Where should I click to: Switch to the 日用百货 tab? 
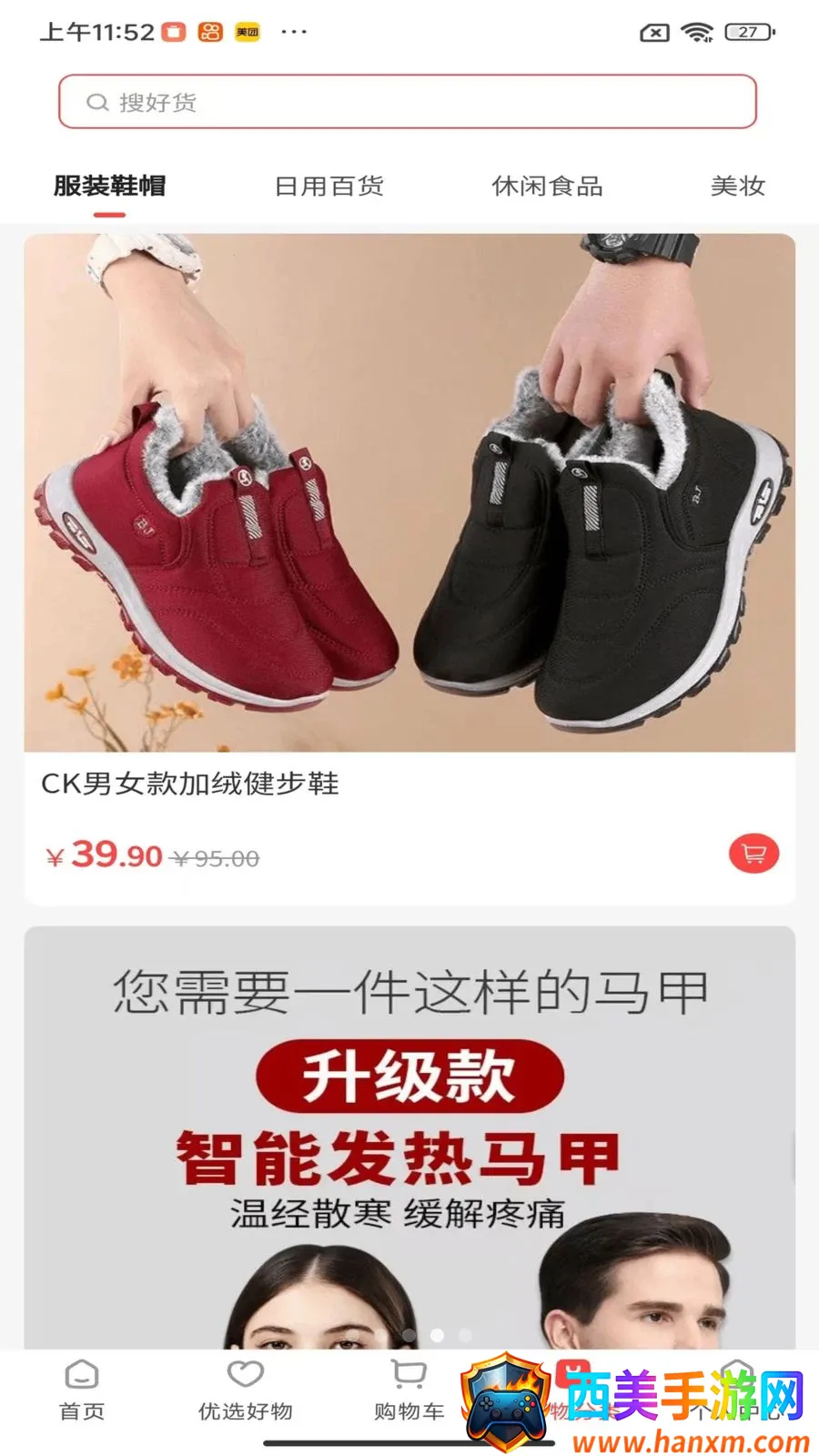329,186
